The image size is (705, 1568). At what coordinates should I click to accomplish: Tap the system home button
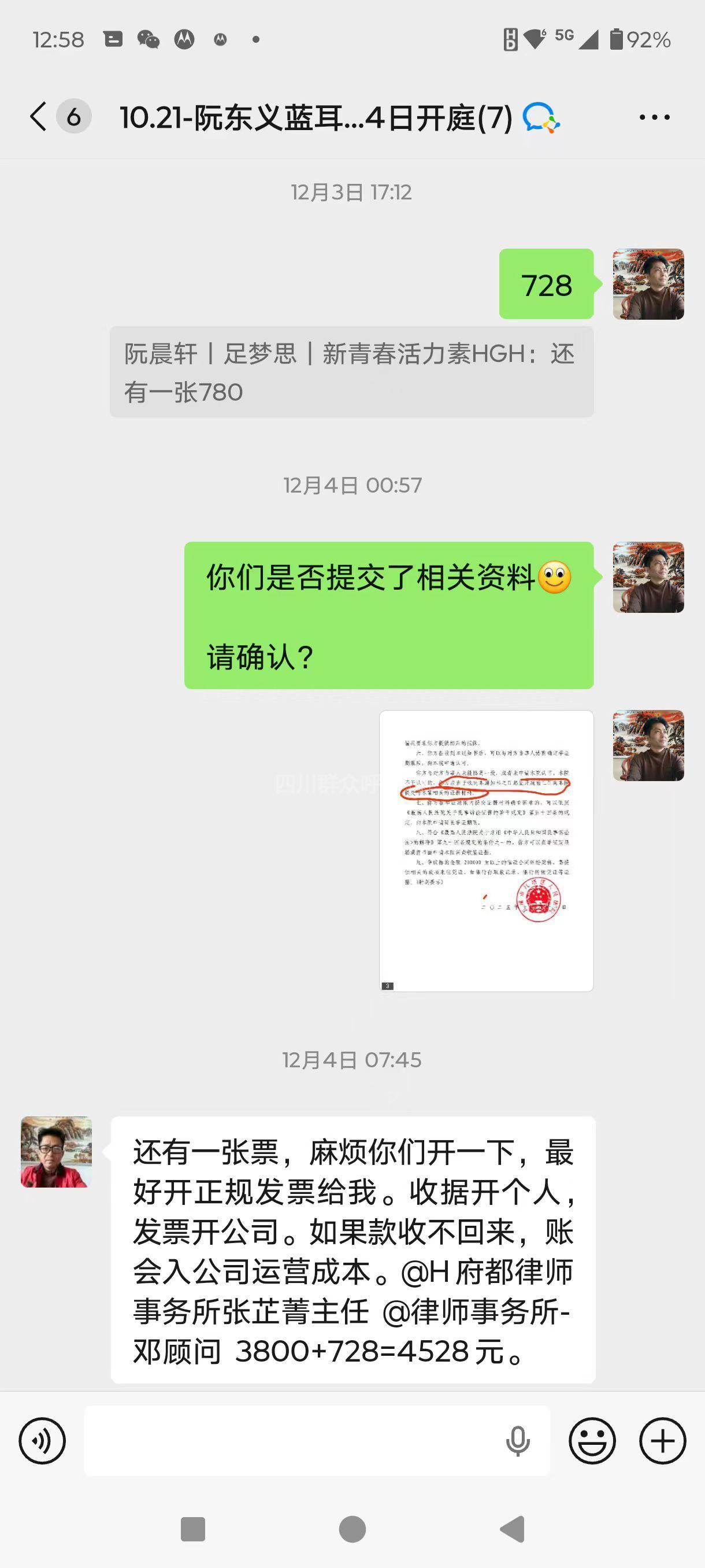(x=351, y=1529)
